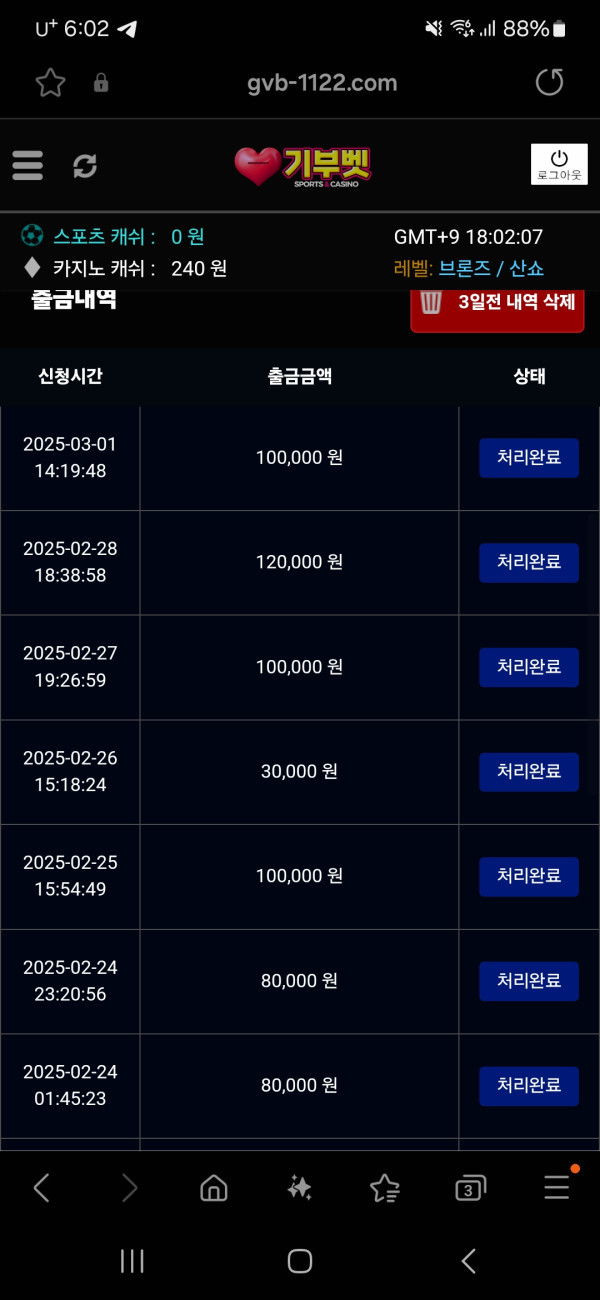Viewport: 600px width, 1300px height.
Task: Bookmark this page with the star icon
Action: pos(50,83)
